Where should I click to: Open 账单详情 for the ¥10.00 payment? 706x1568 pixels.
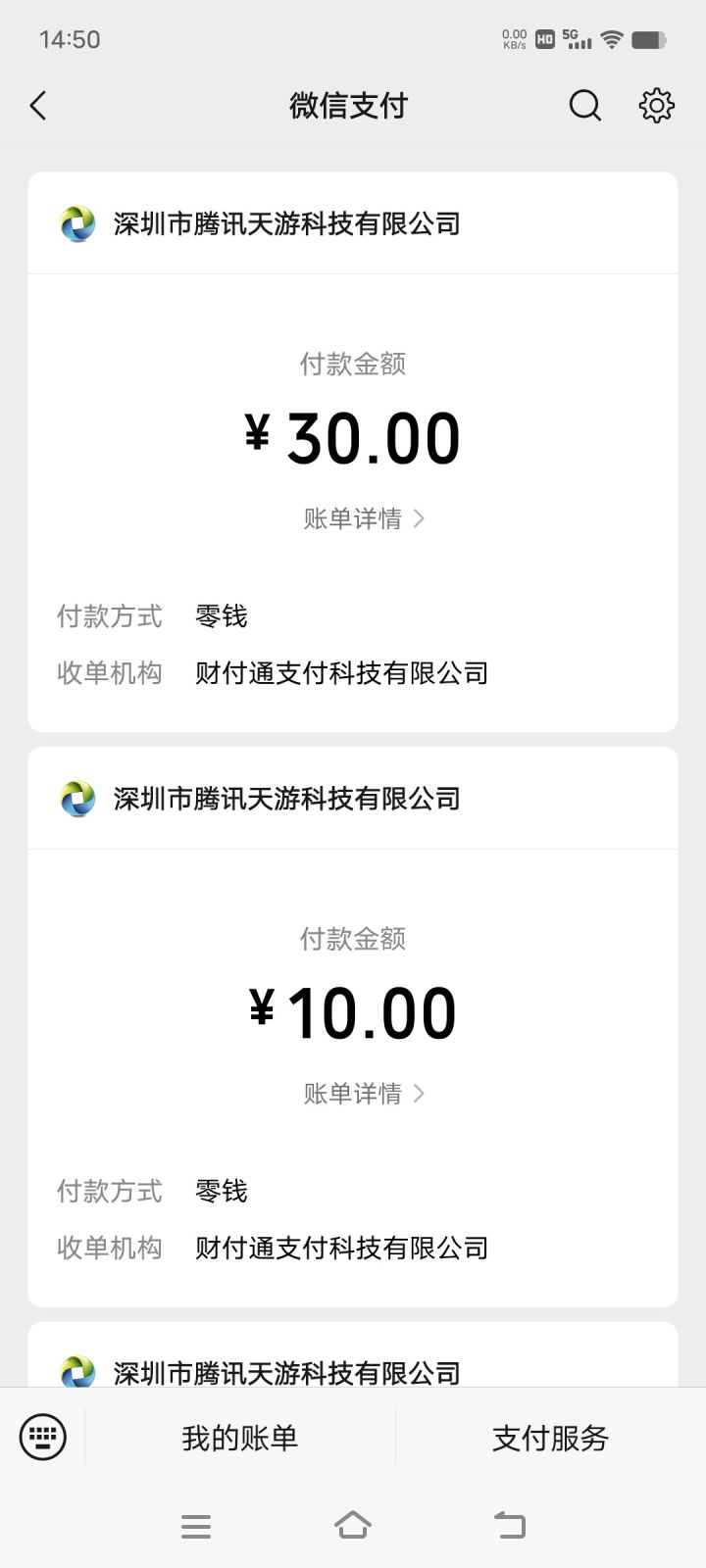(364, 1094)
